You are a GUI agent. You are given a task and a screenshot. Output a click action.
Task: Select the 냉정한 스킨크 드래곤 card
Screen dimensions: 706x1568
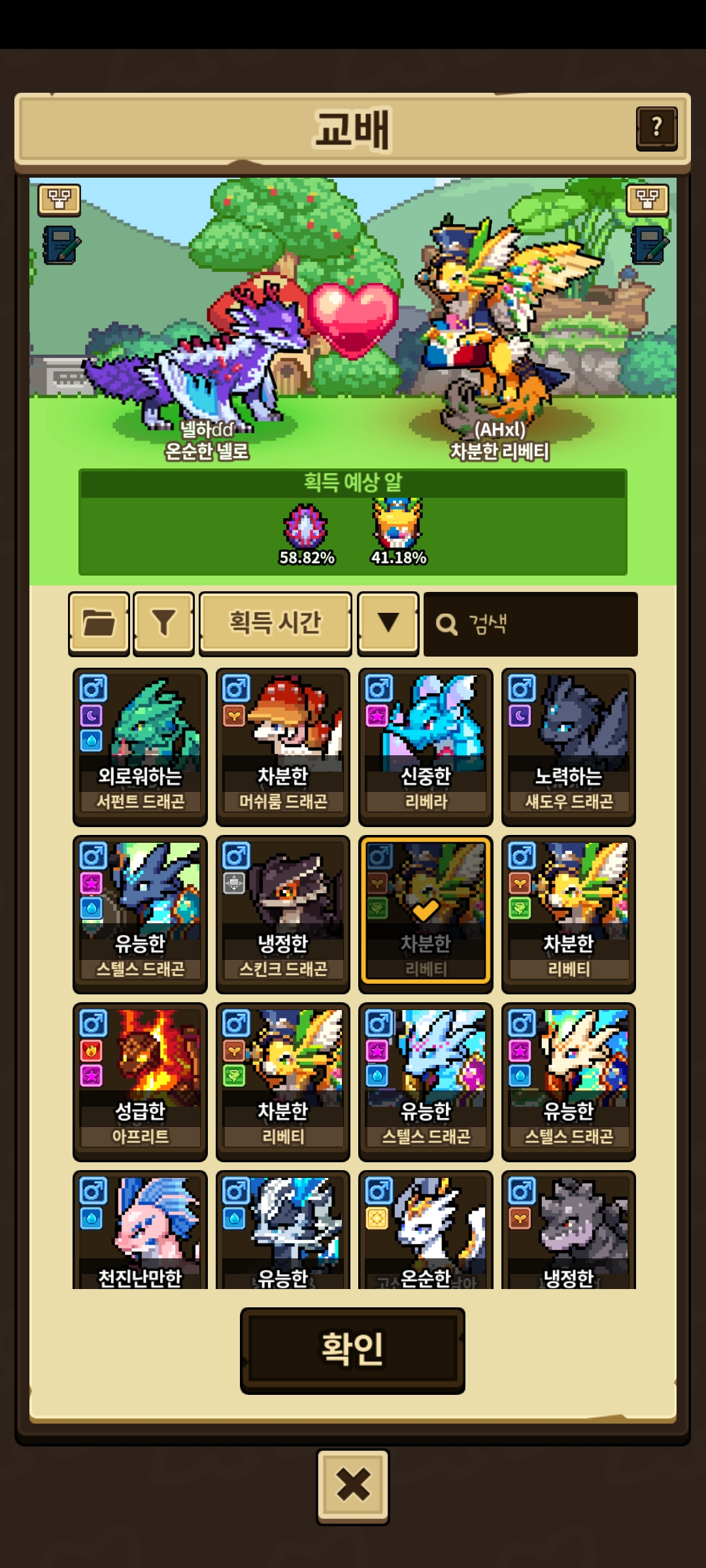(282, 913)
